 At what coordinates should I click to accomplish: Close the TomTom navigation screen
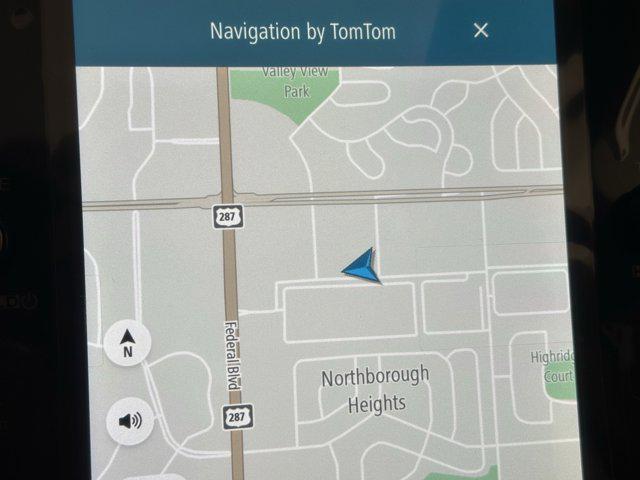pyautogui.click(x=481, y=30)
